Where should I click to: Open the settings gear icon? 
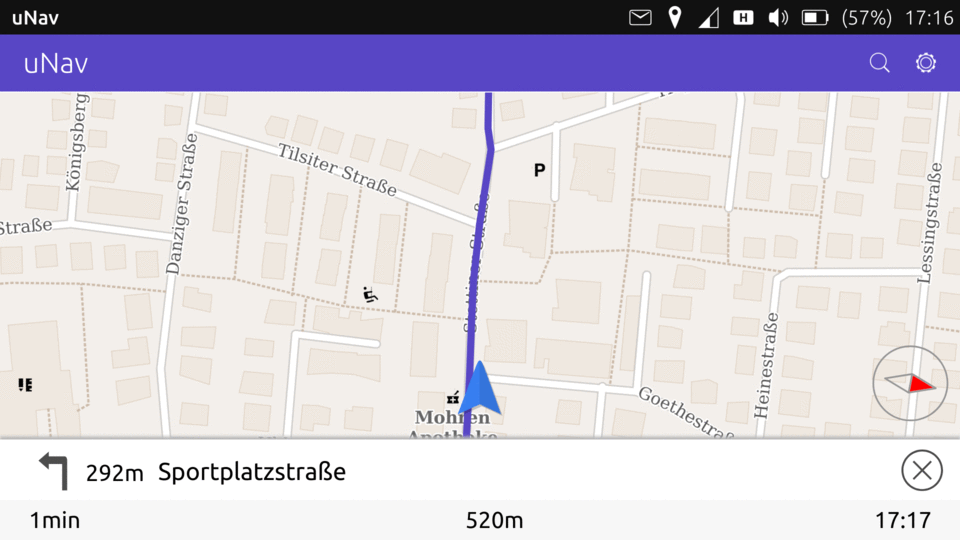(x=926, y=63)
